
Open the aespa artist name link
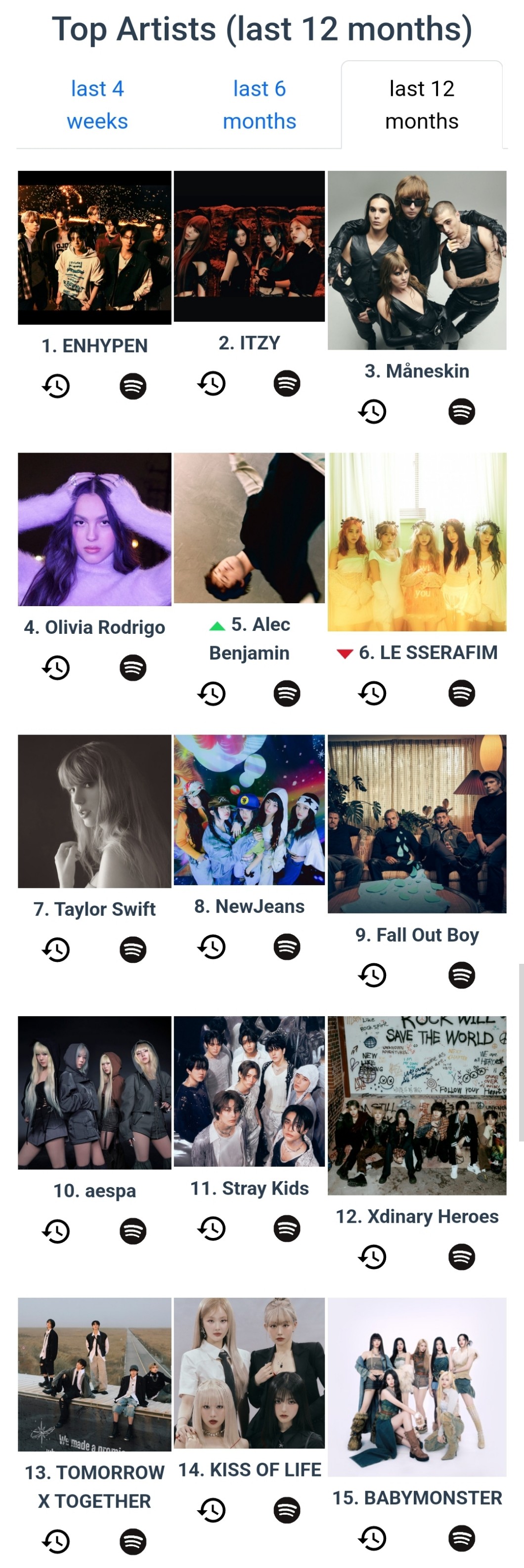(94, 1191)
